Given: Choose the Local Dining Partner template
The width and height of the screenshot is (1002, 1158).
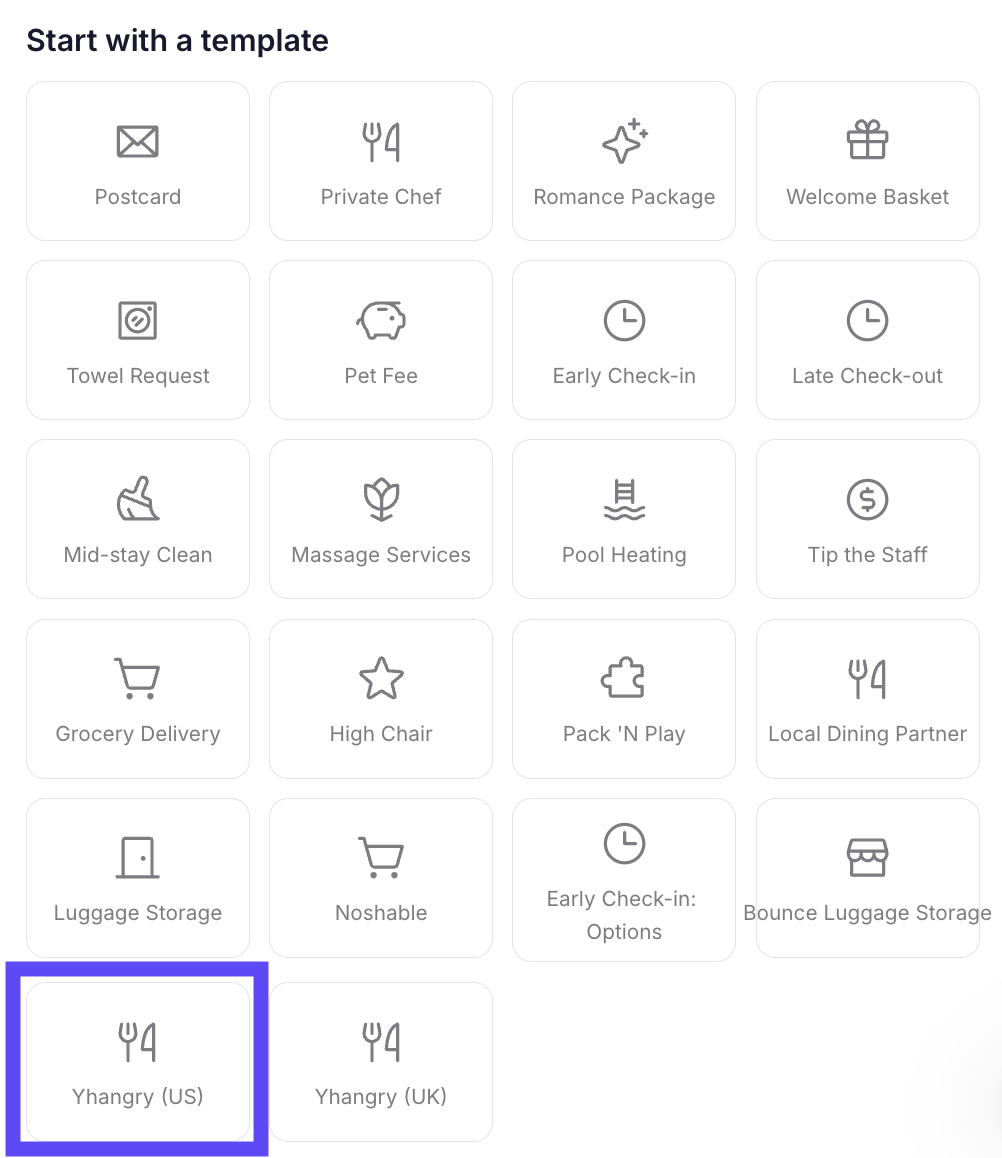Looking at the screenshot, I should tap(867, 698).
